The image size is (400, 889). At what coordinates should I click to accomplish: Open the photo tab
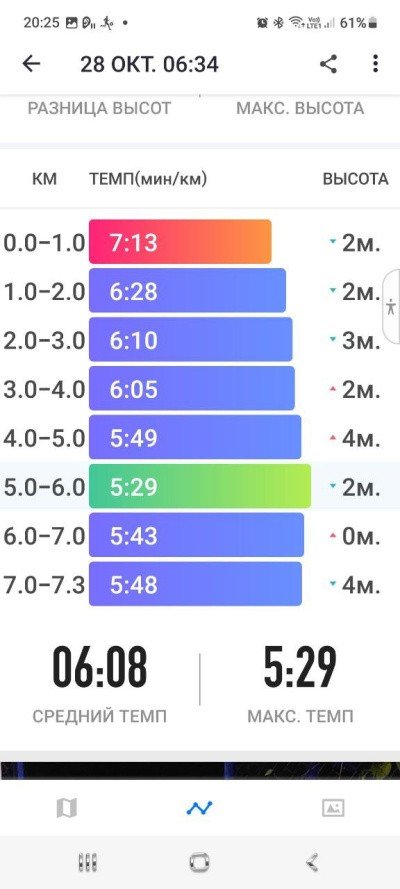pos(333,808)
